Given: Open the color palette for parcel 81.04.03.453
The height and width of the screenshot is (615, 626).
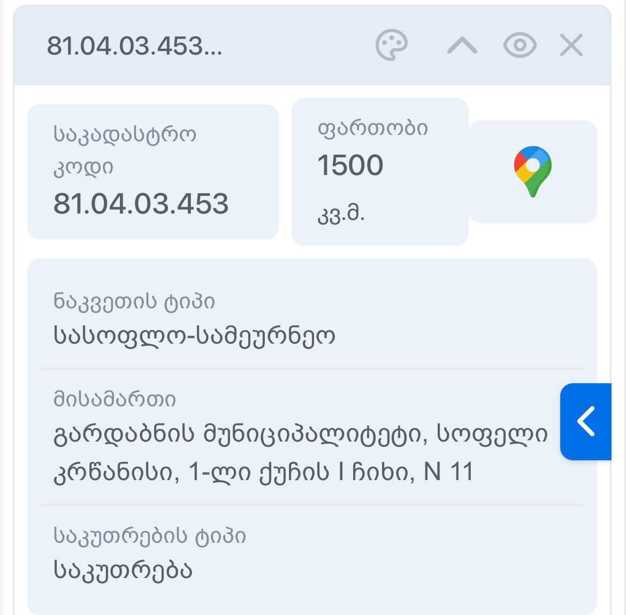Looking at the screenshot, I should pyautogui.click(x=392, y=46).
